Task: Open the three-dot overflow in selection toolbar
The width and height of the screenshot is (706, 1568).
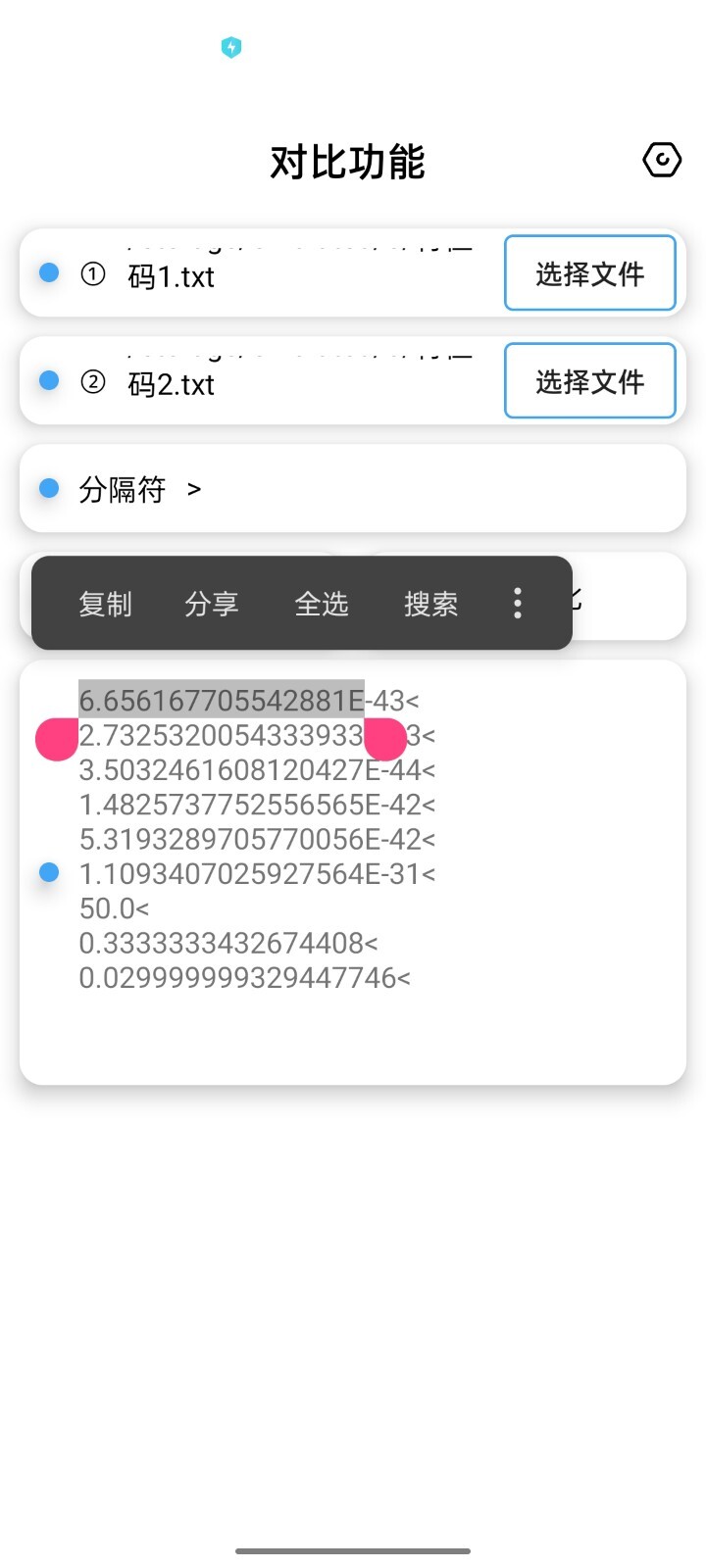Action: (517, 604)
